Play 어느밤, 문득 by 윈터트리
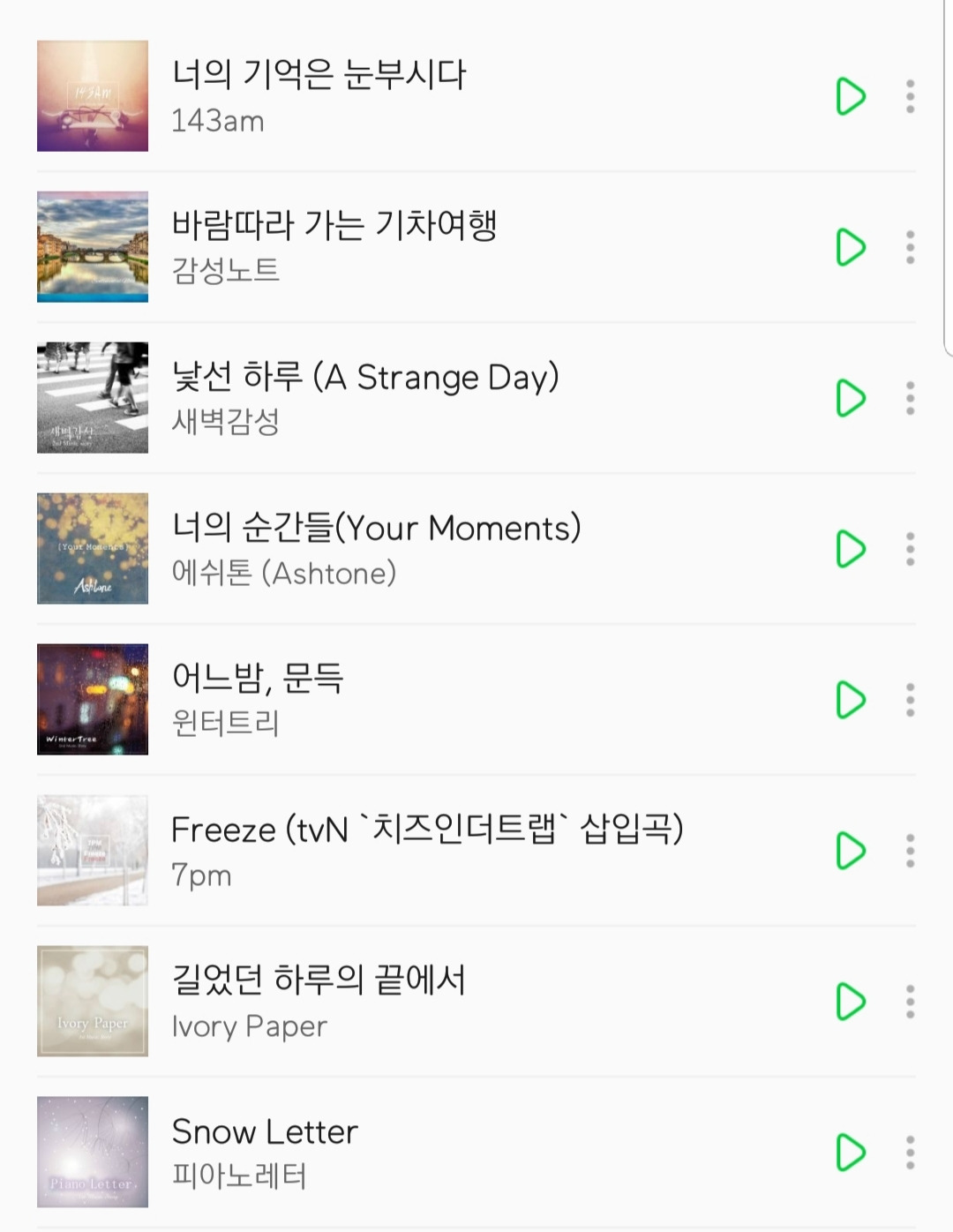Screen dimensions: 953x1232 tap(850, 700)
